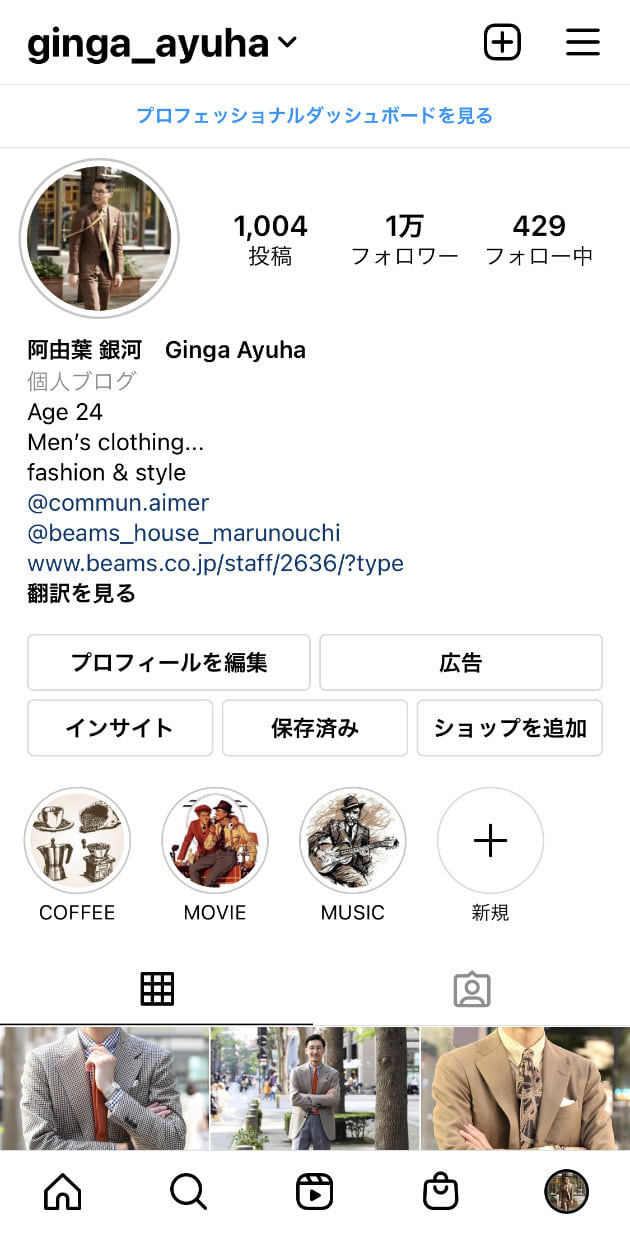Tap プロフィールを編集 to edit the profile
630x1233 pixels.
coord(168,662)
